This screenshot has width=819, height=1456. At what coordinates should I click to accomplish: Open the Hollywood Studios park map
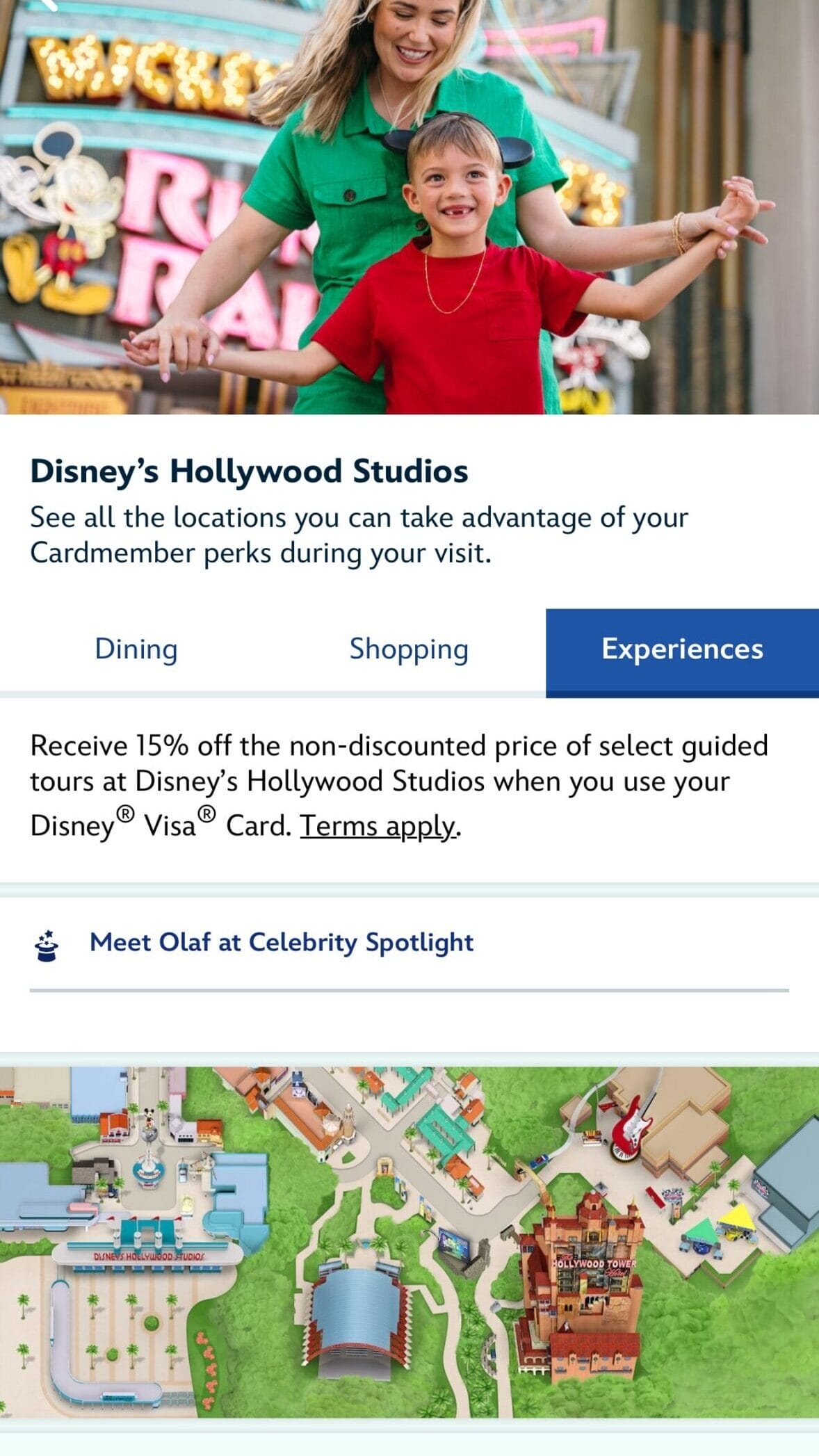point(409,1241)
